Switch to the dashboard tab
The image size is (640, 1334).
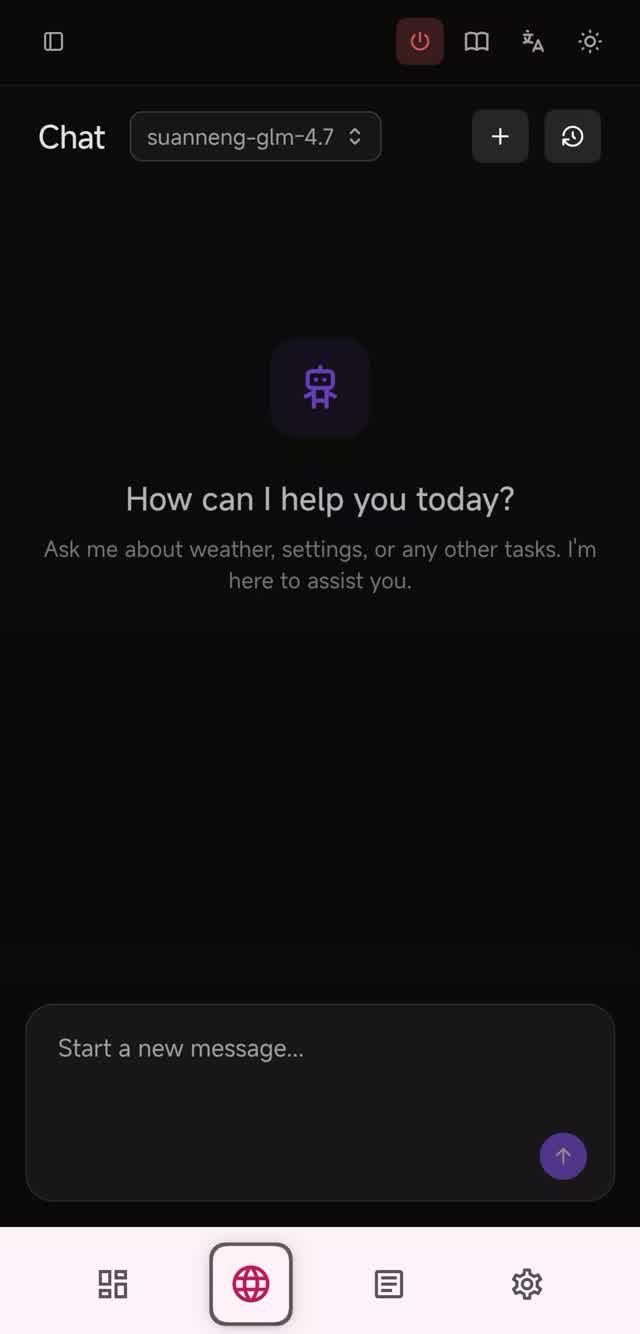coord(113,1284)
